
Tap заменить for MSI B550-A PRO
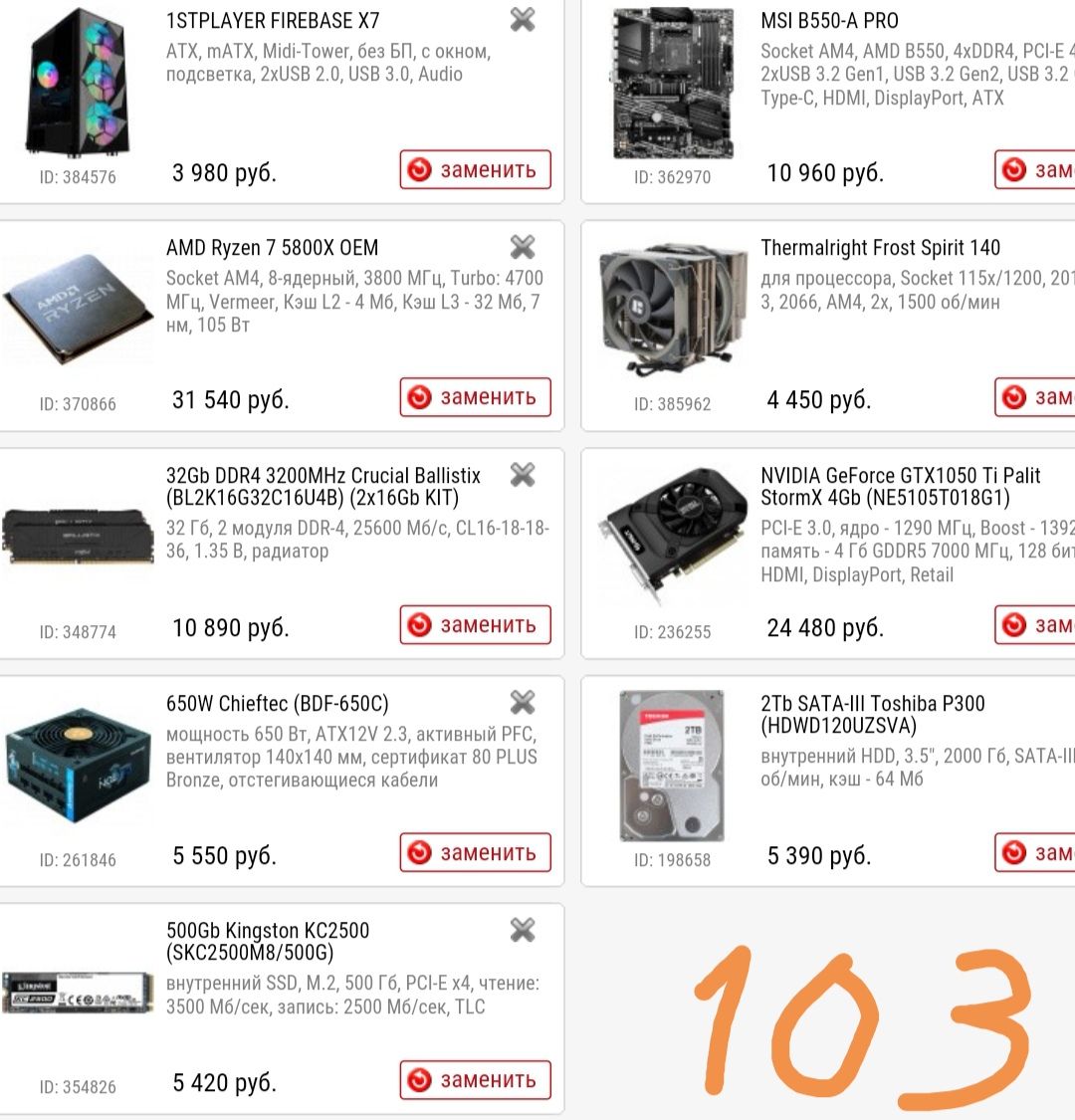(x=1035, y=169)
